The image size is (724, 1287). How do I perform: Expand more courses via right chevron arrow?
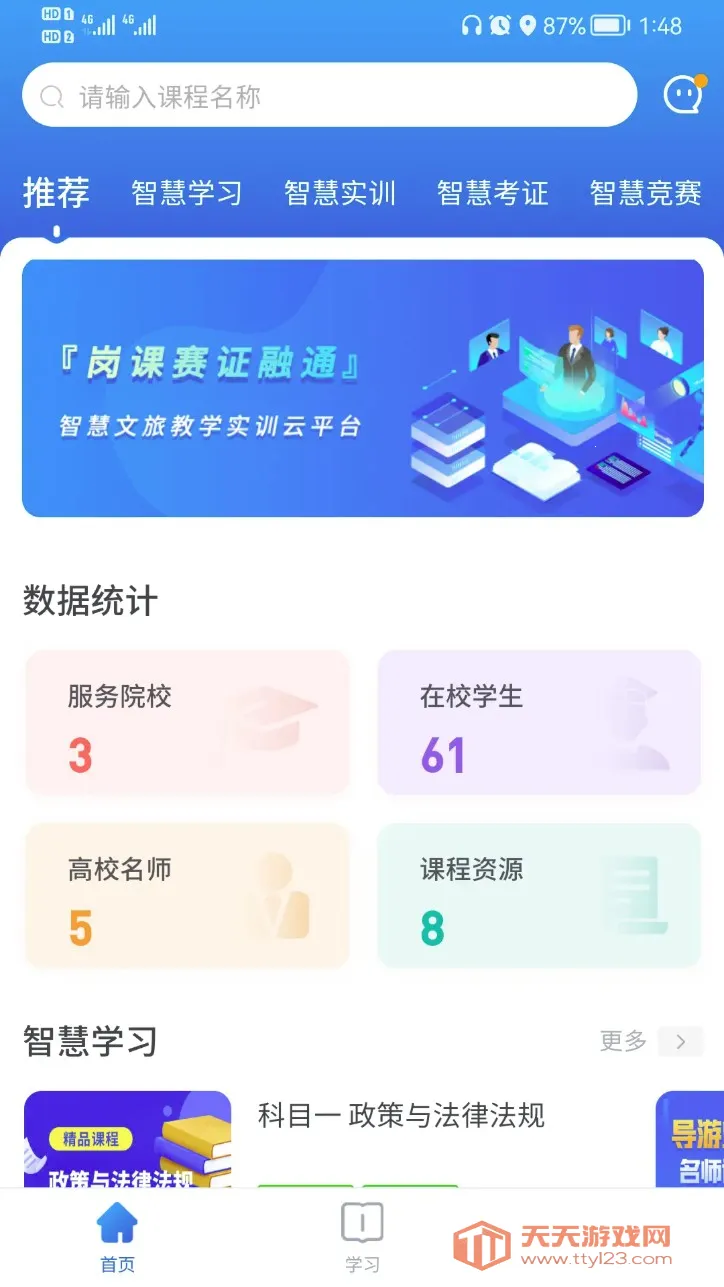point(679,1041)
